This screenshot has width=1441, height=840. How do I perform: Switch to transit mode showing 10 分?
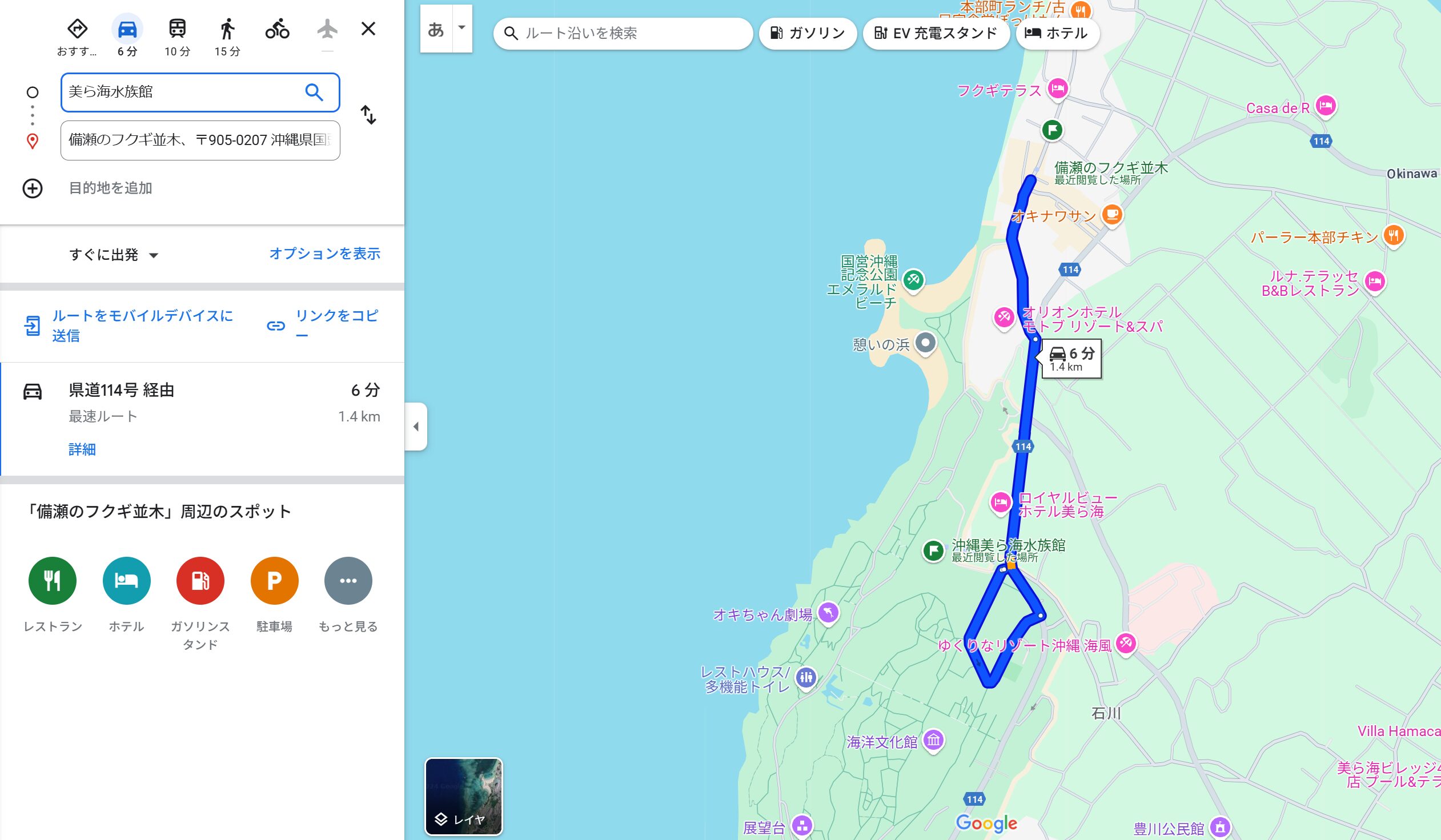tap(177, 36)
